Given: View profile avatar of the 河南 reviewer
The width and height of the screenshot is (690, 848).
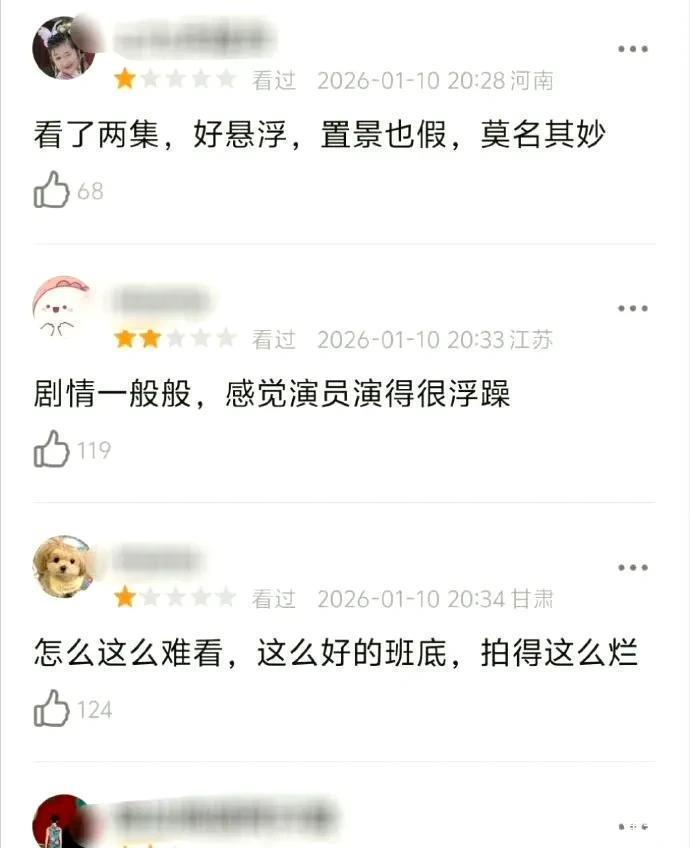Looking at the screenshot, I should [62, 49].
